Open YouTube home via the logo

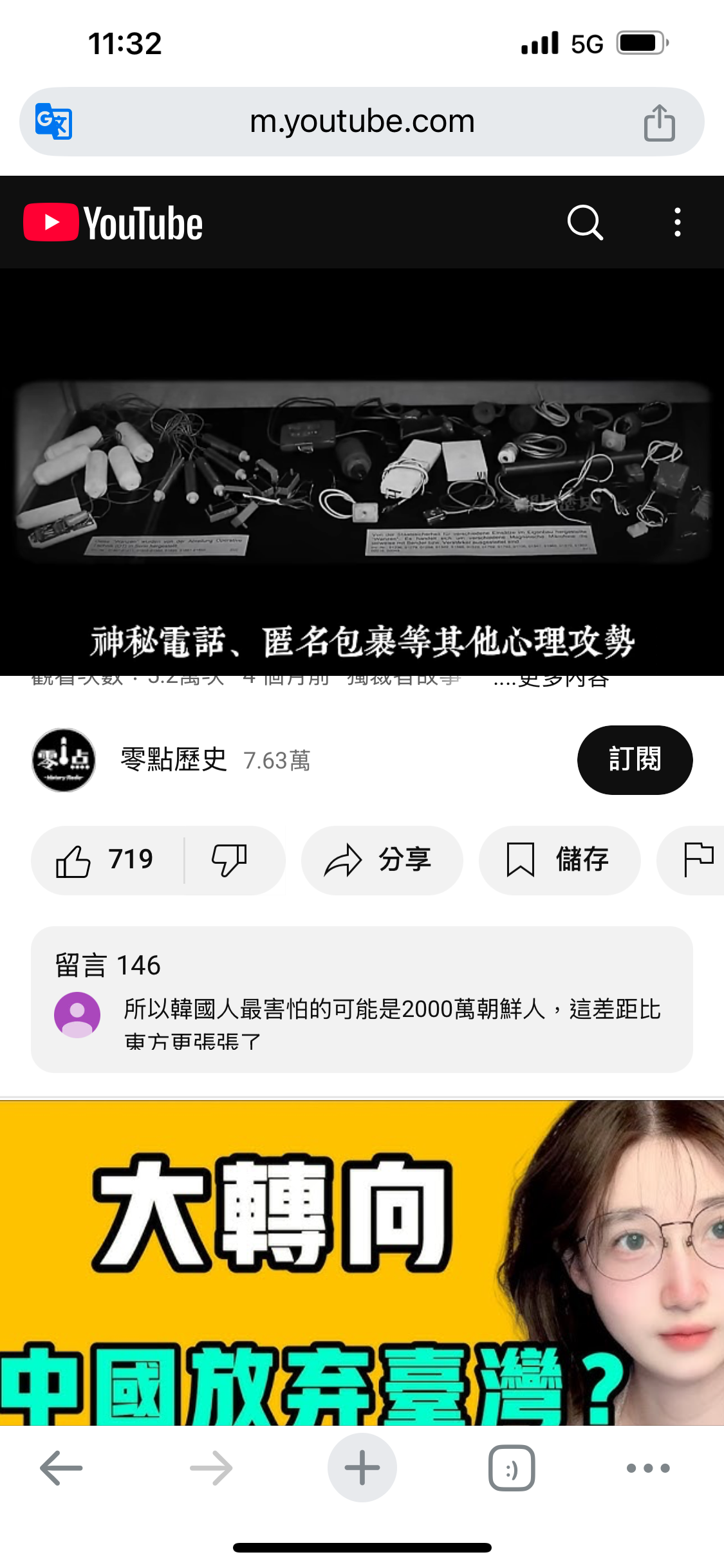click(x=113, y=223)
